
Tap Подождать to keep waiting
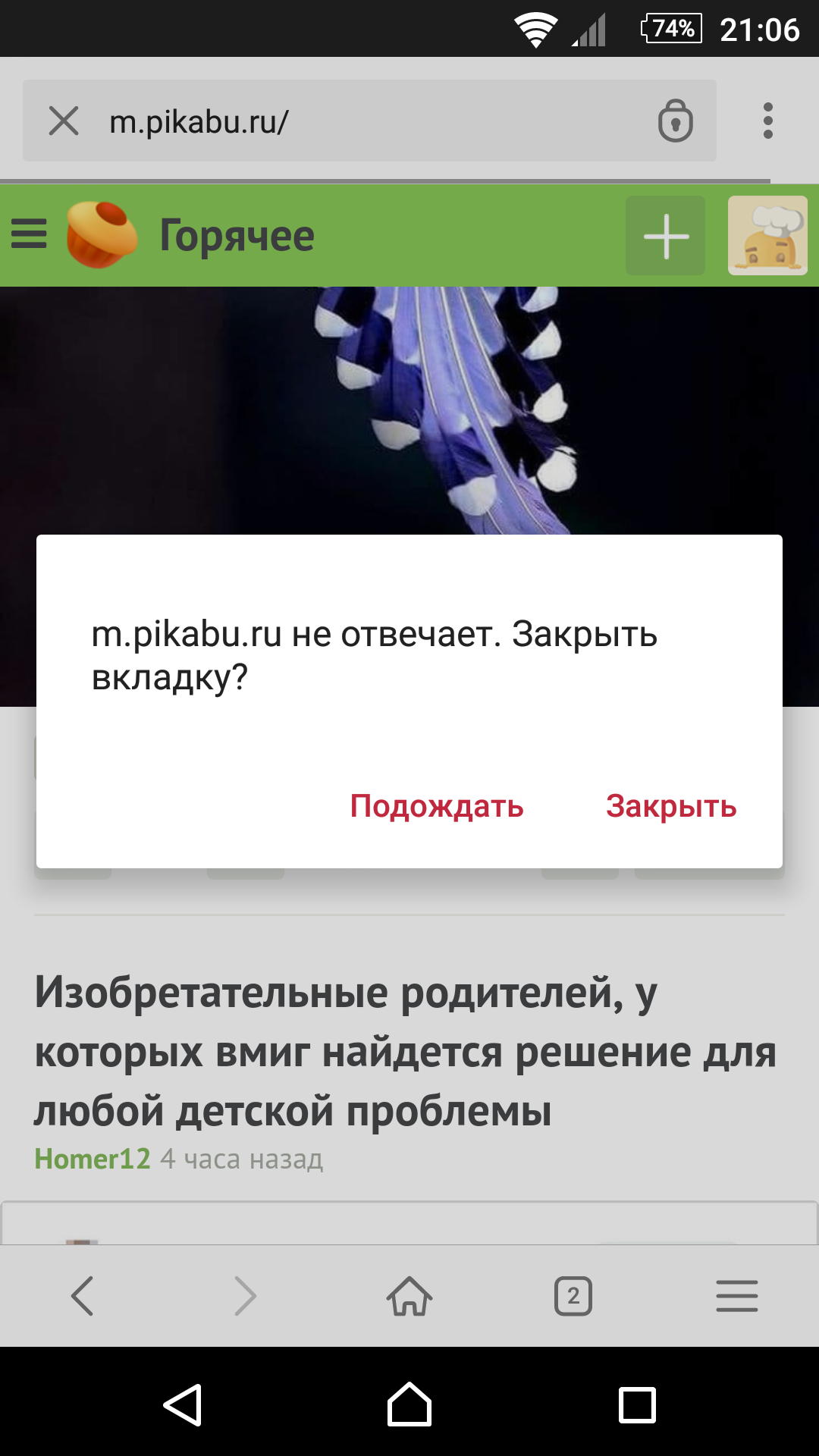[437, 806]
